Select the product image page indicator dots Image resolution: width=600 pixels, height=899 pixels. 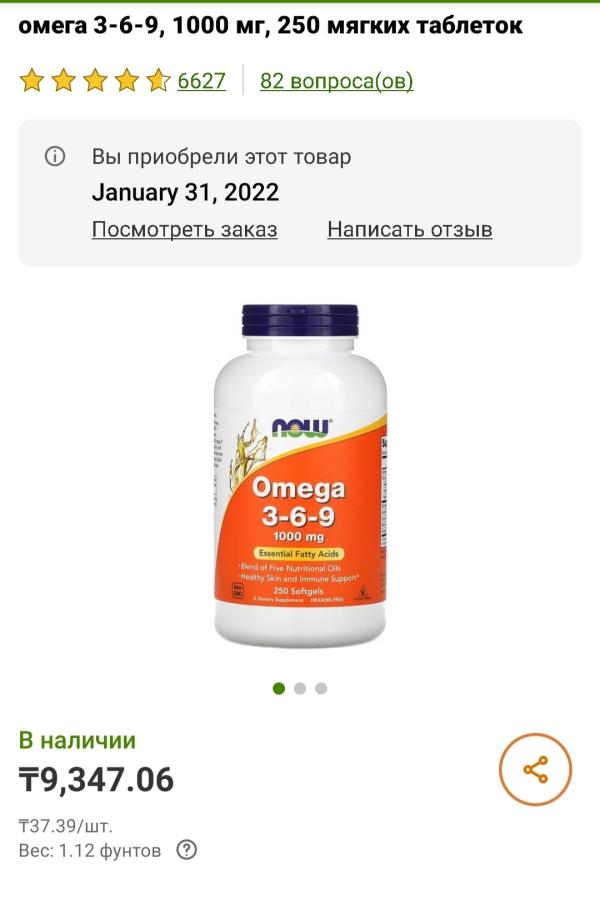300,688
